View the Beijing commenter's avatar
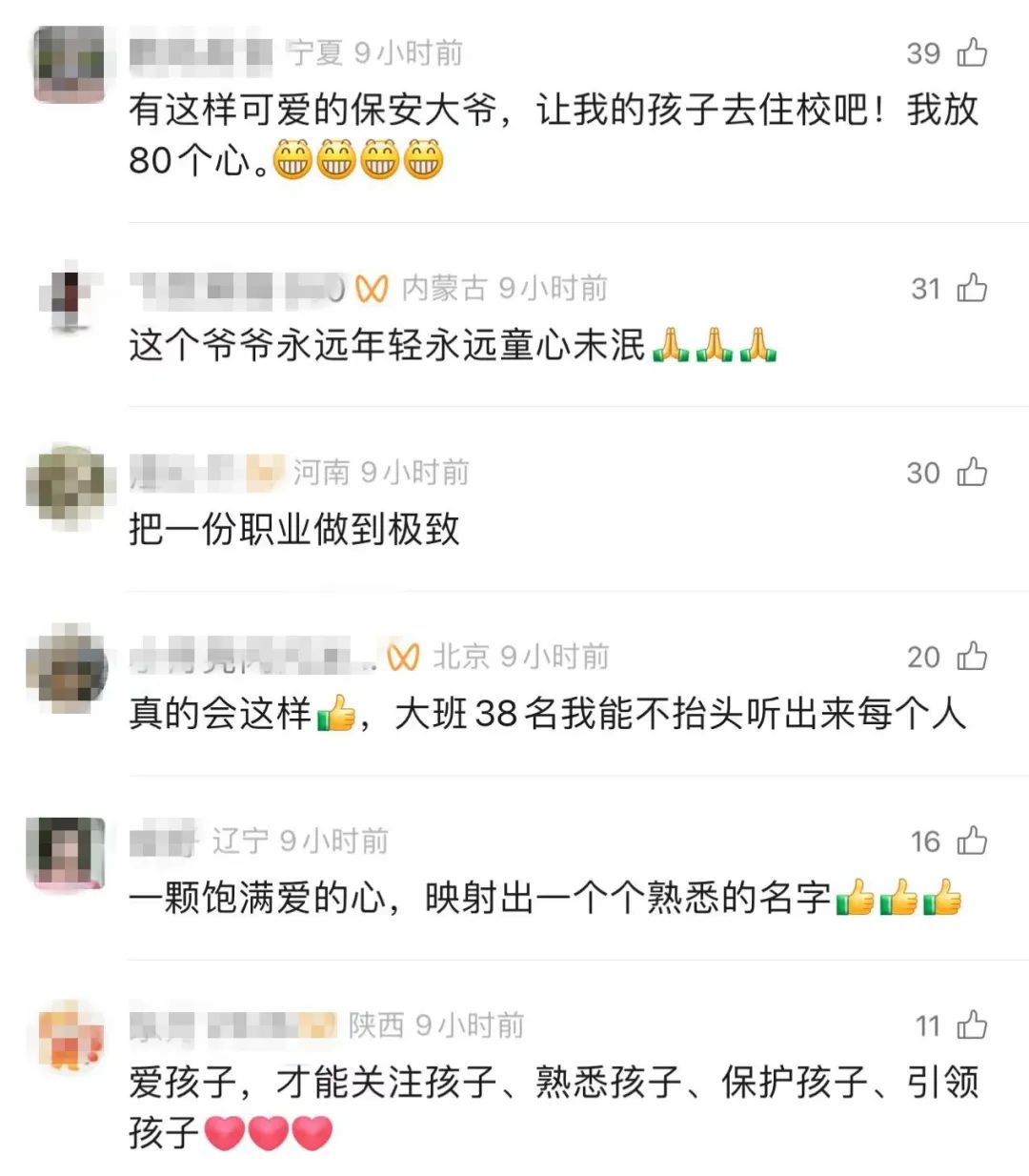The height and width of the screenshot is (1176, 1029). coord(65,669)
